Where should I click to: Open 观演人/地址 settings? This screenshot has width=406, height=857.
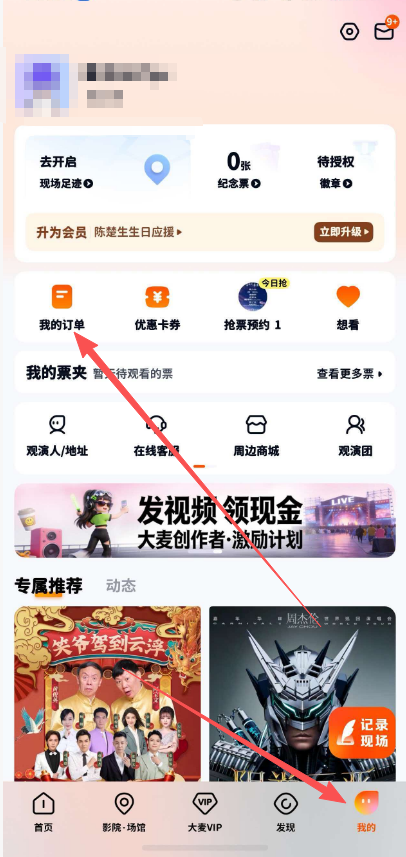pyautogui.click(x=57, y=437)
